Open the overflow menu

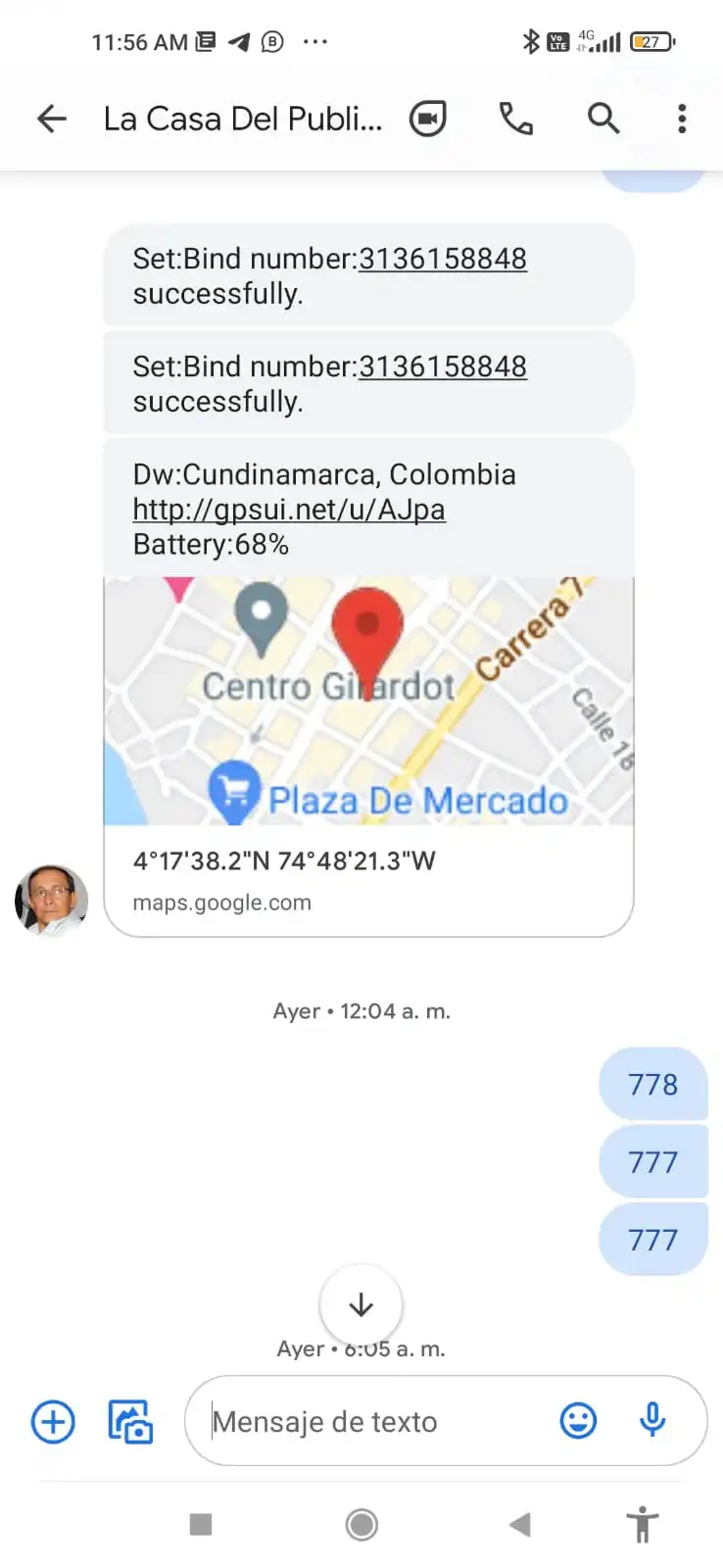click(x=682, y=120)
